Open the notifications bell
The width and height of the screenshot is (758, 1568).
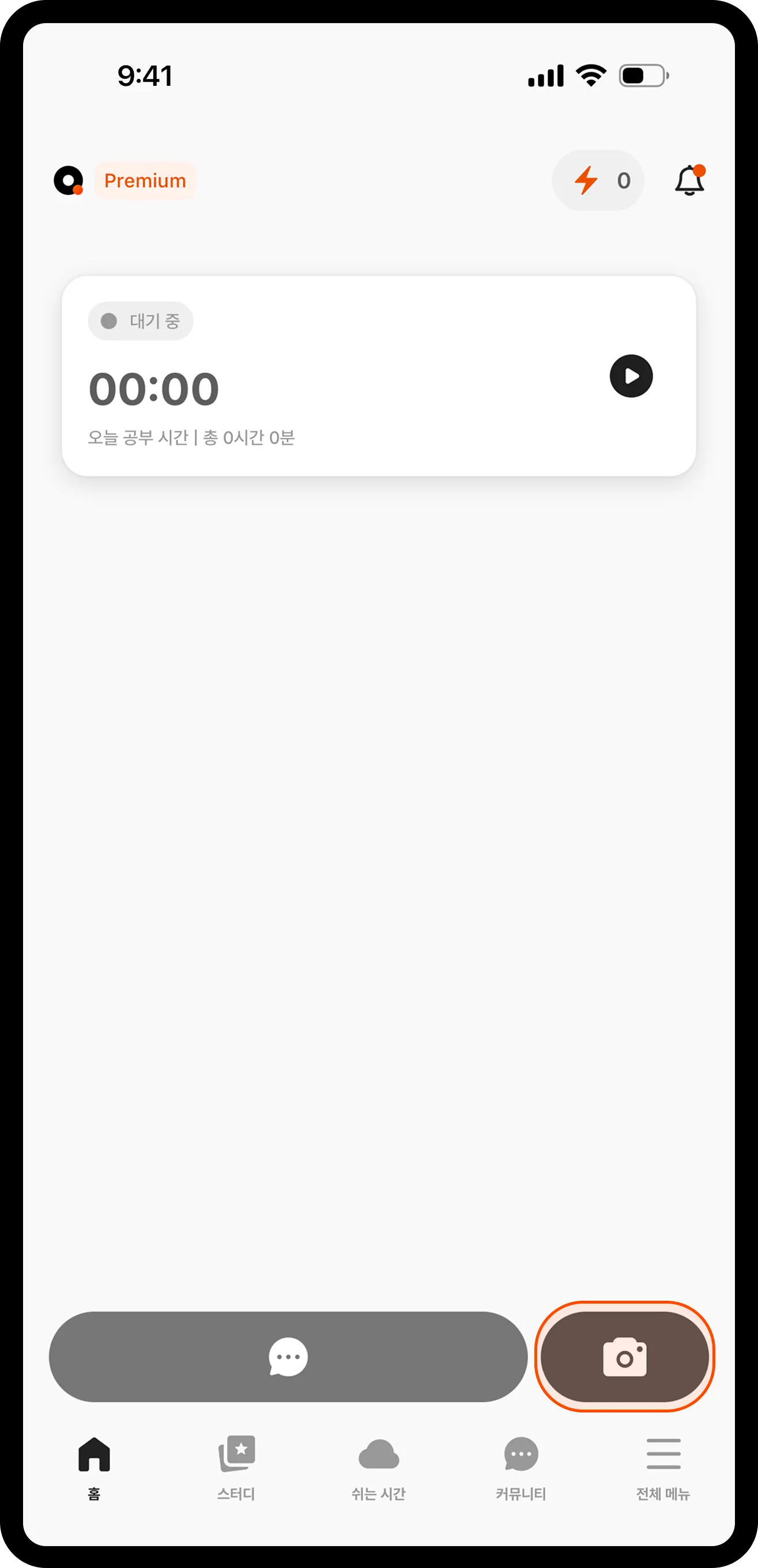coord(689,181)
